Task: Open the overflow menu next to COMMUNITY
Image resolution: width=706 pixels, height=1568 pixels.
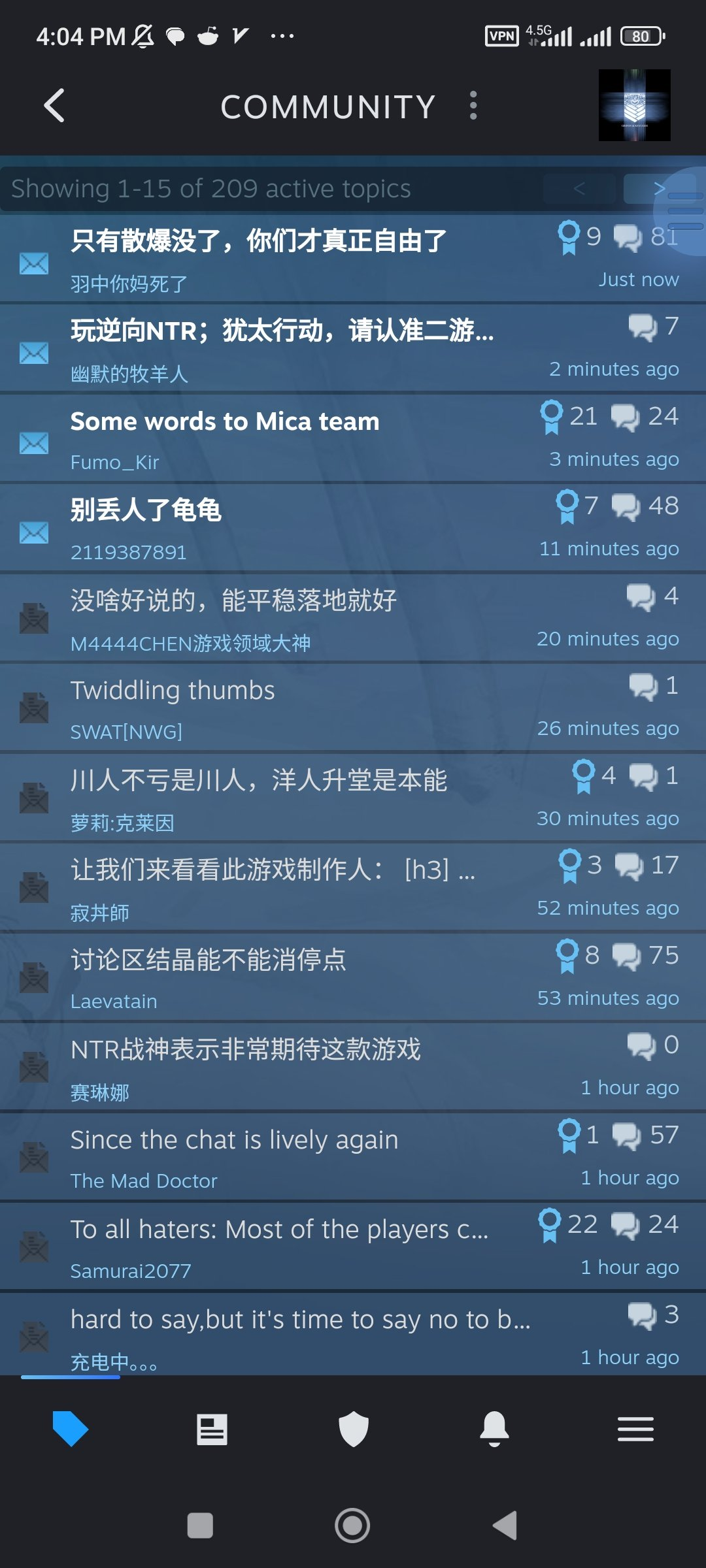Action: (473, 105)
